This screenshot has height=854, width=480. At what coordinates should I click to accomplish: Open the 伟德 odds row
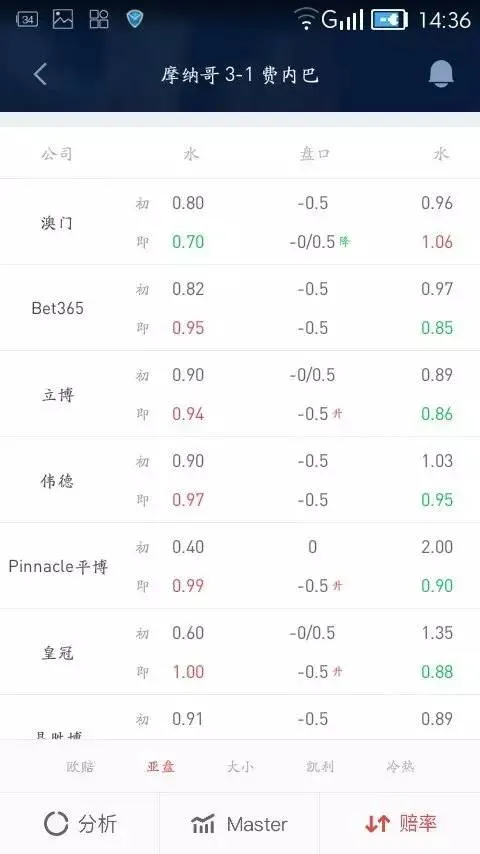coord(240,480)
